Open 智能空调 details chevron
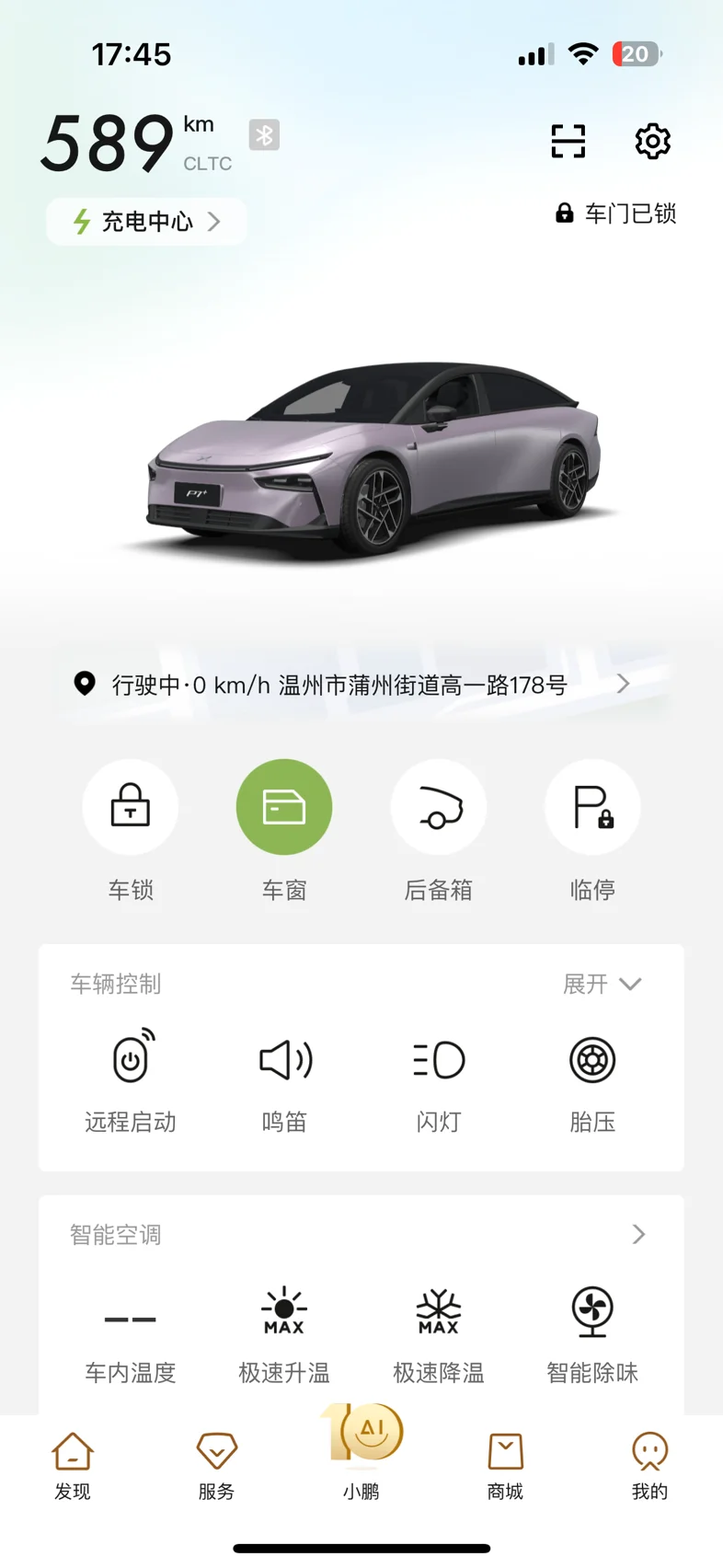Screen dimensions: 723x1568 coord(638,1234)
